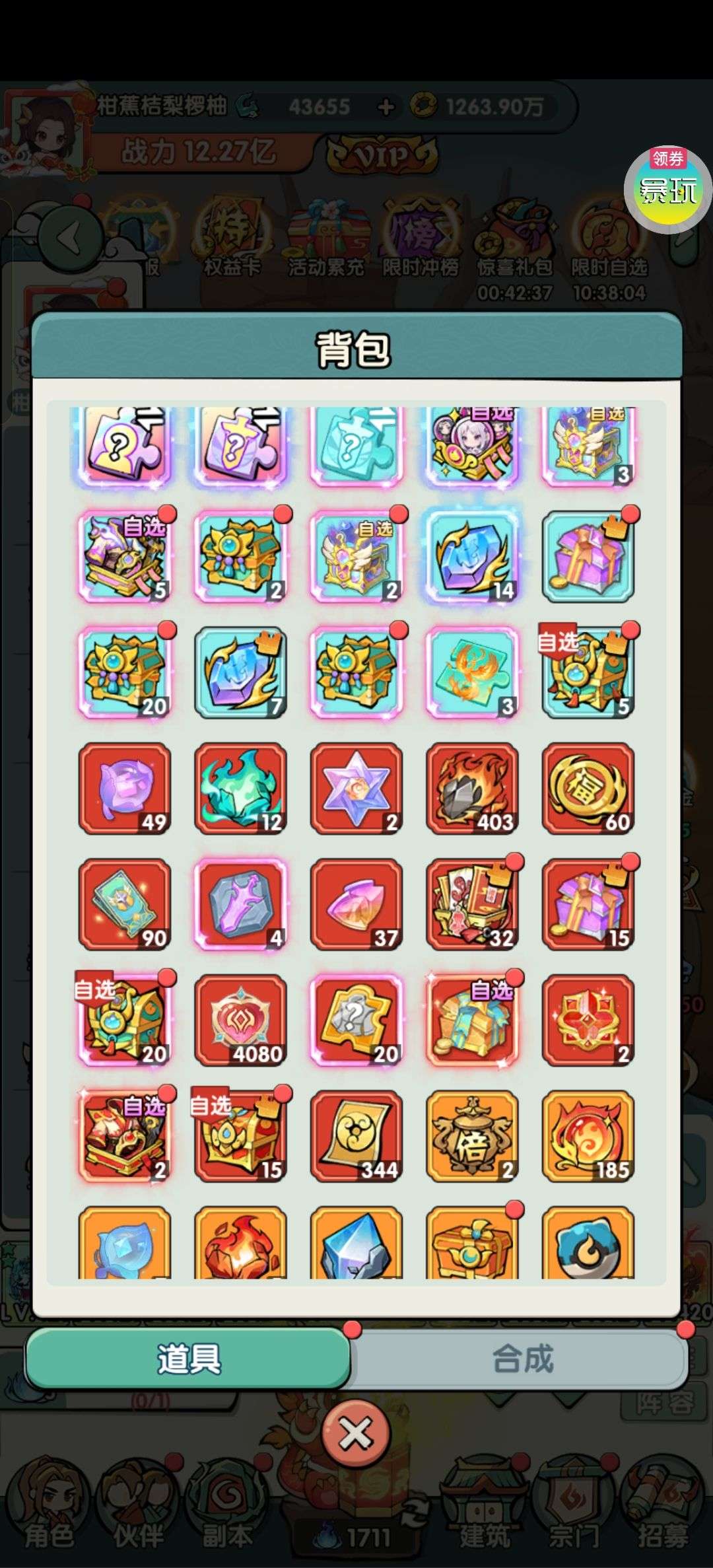Select the purple orb item with 49
The height and width of the screenshot is (1568, 713).
(x=125, y=788)
